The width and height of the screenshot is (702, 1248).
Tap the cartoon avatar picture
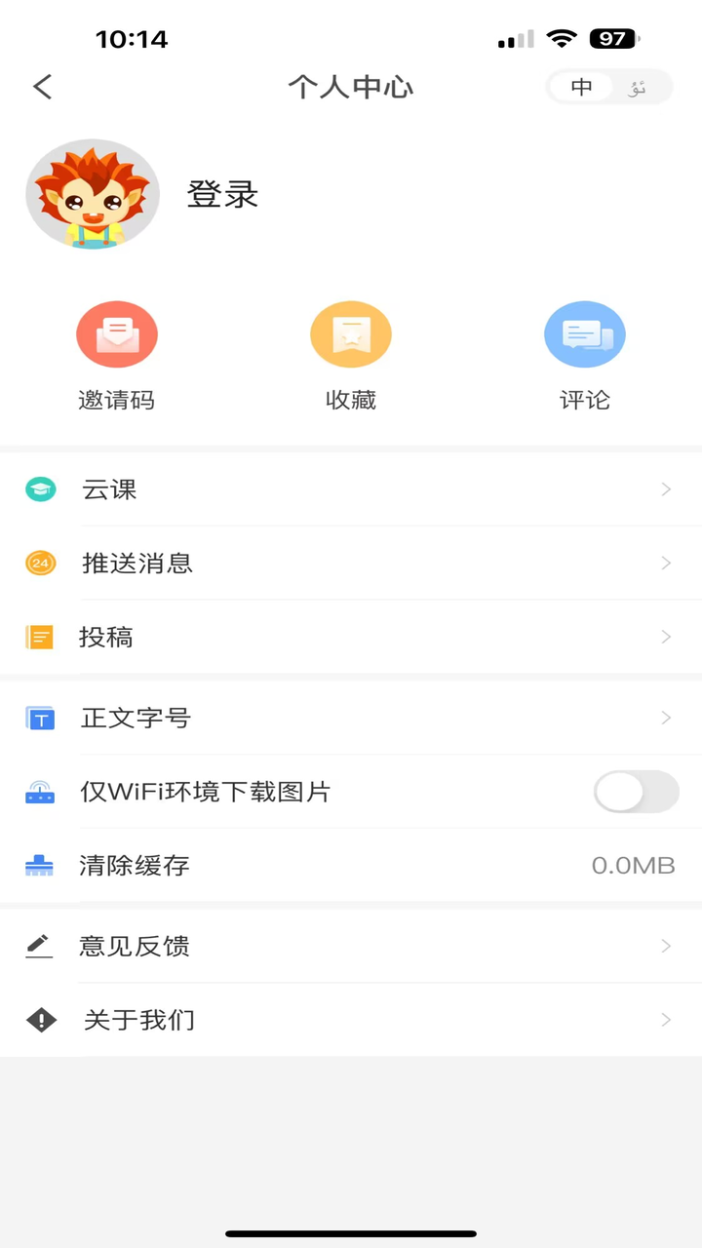click(92, 194)
